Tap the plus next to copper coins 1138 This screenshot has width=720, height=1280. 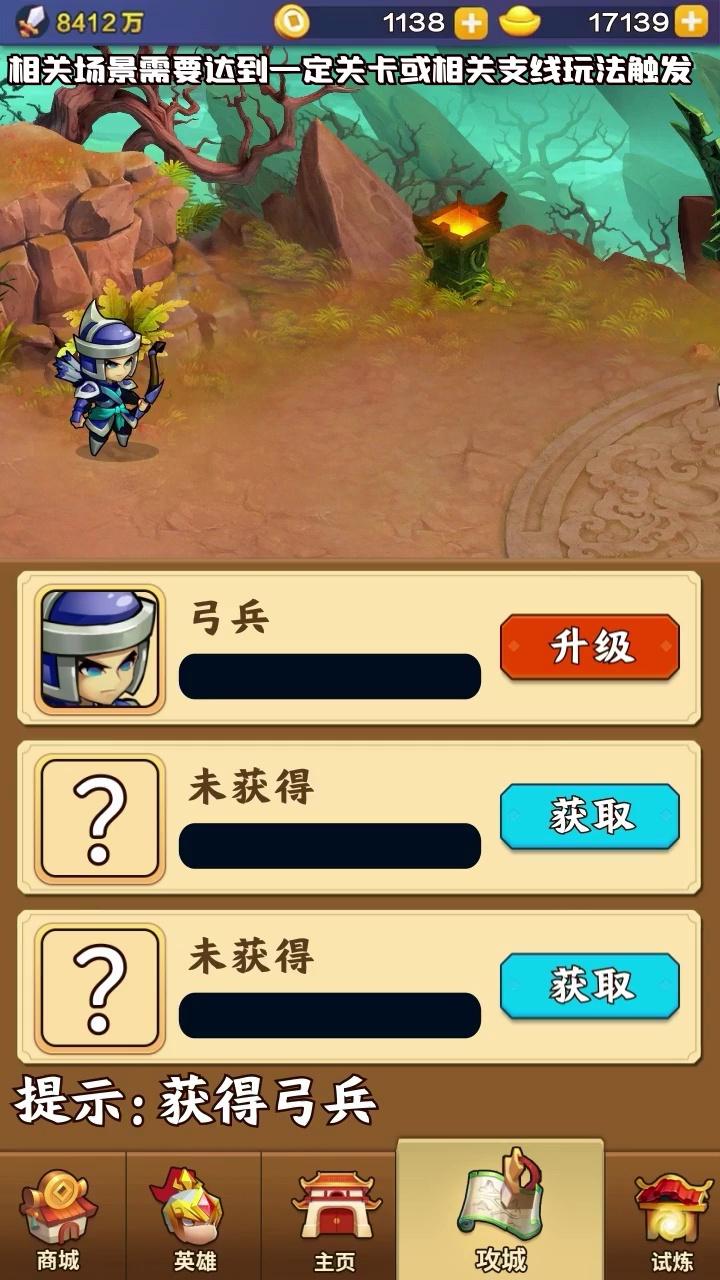[470, 22]
